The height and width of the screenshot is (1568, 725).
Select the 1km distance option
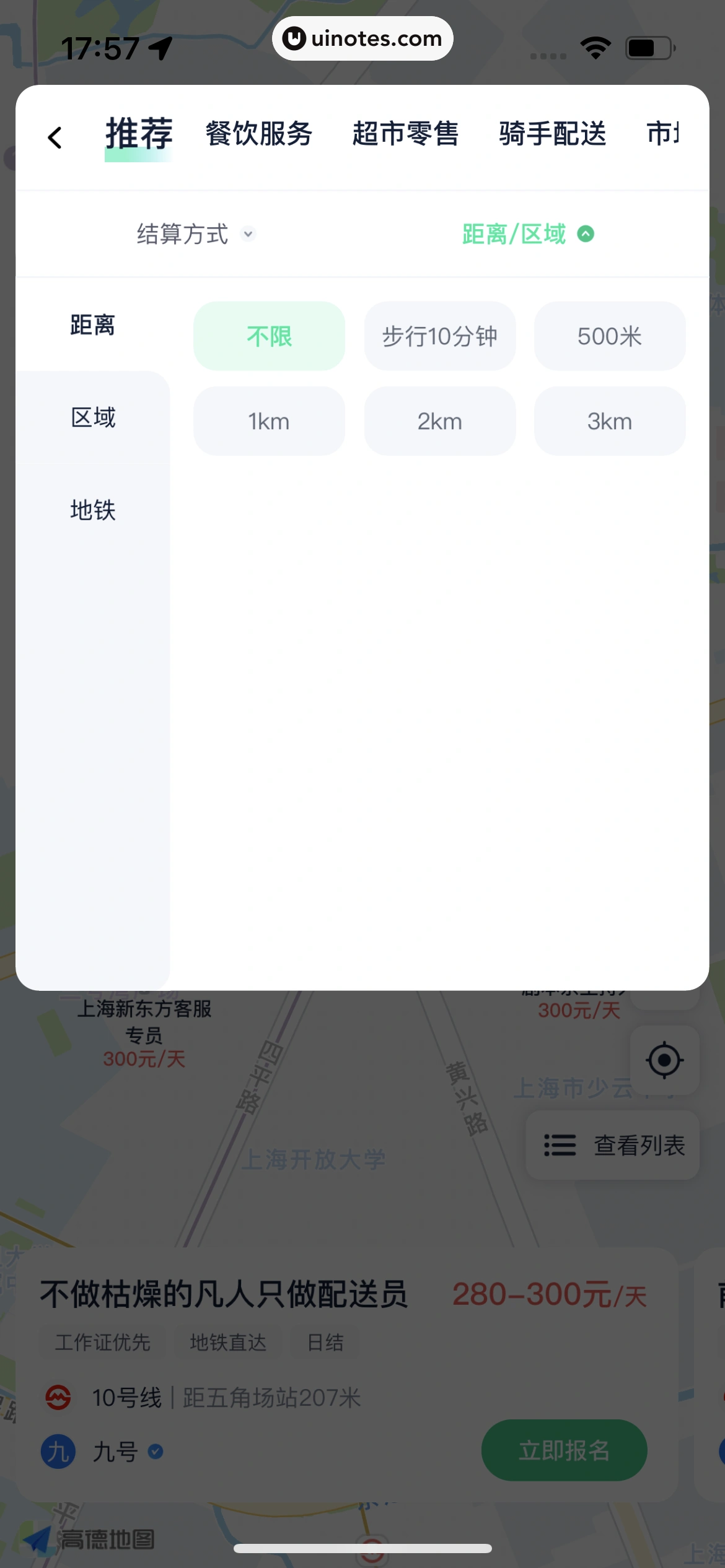pyautogui.click(x=269, y=420)
